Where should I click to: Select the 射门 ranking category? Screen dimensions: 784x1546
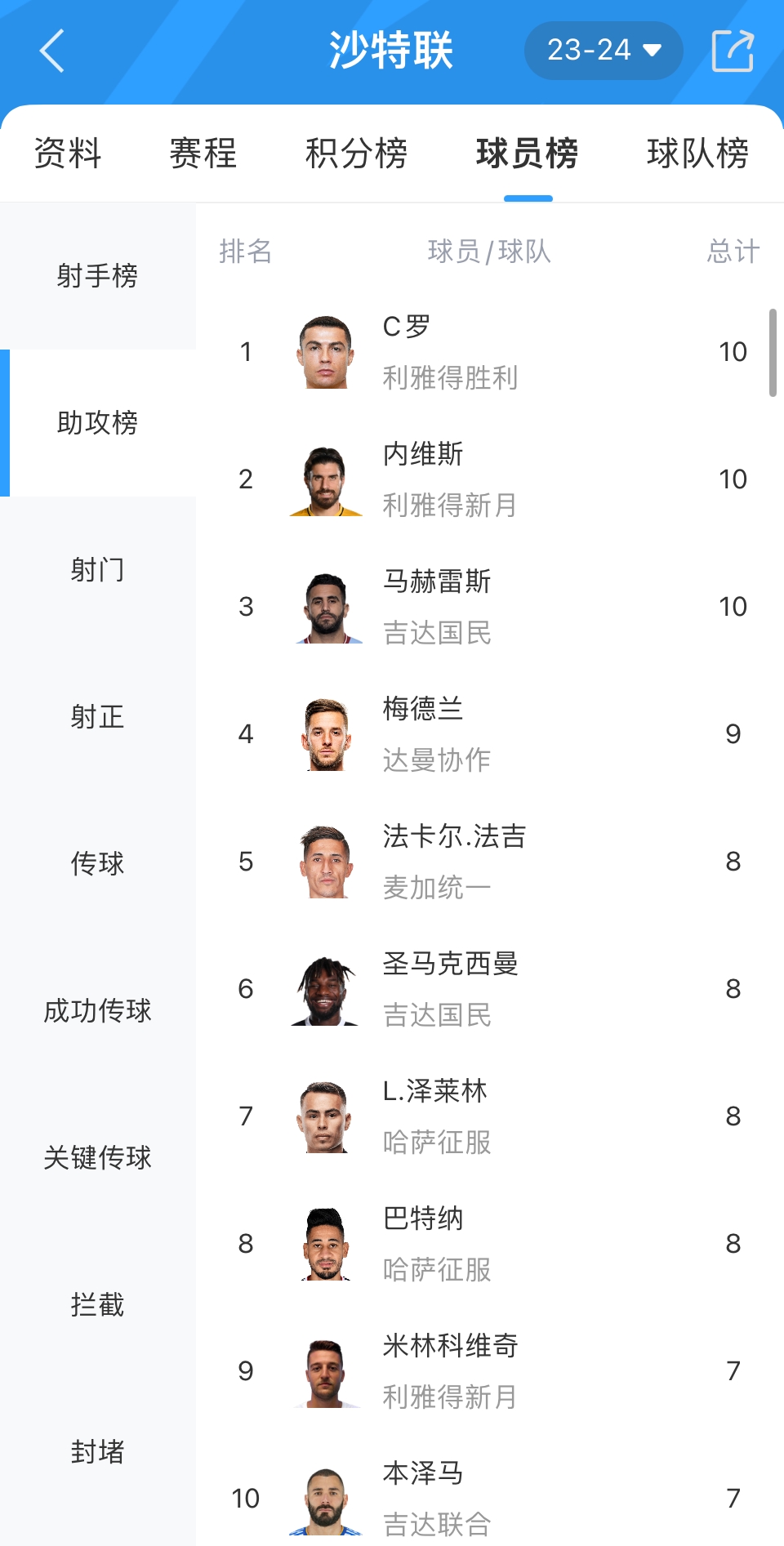pyautogui.click(x=97, y=570)
